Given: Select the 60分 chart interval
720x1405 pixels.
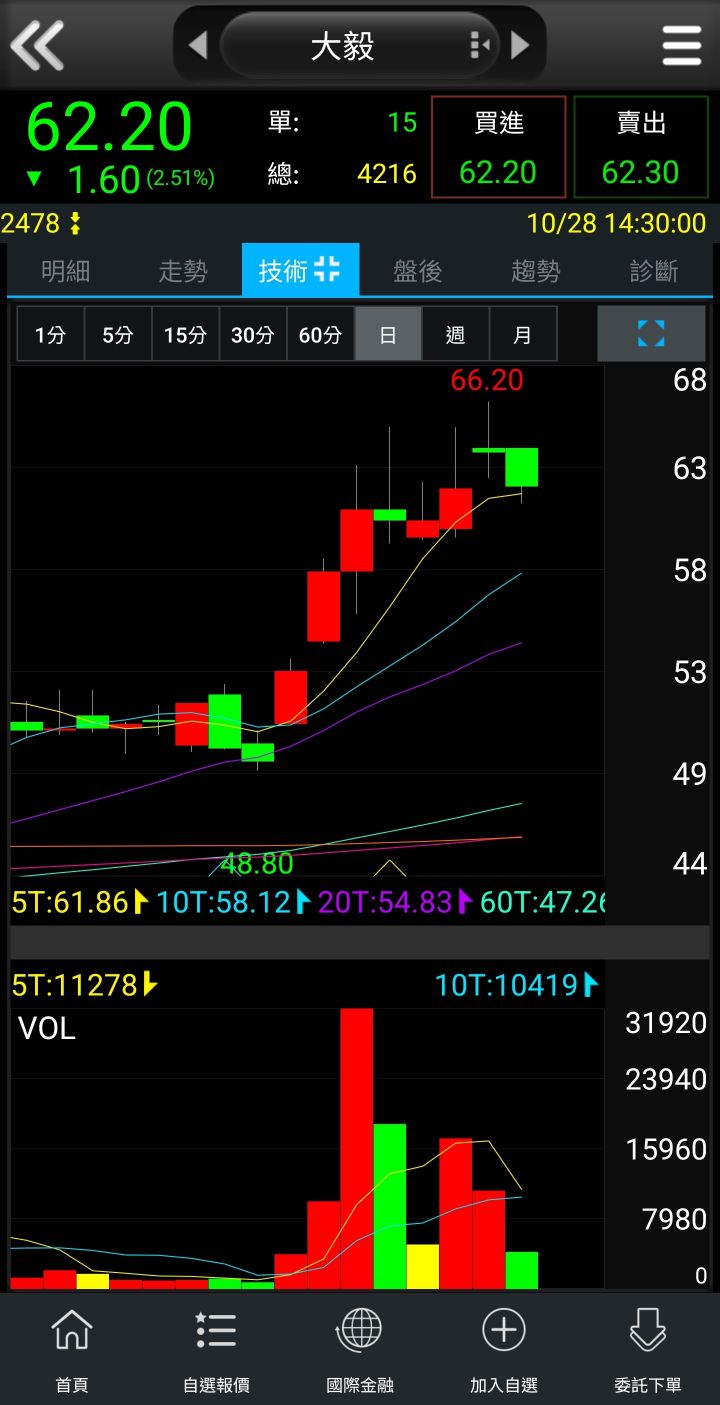Looking at the screenshot, I should pos(320,335).
